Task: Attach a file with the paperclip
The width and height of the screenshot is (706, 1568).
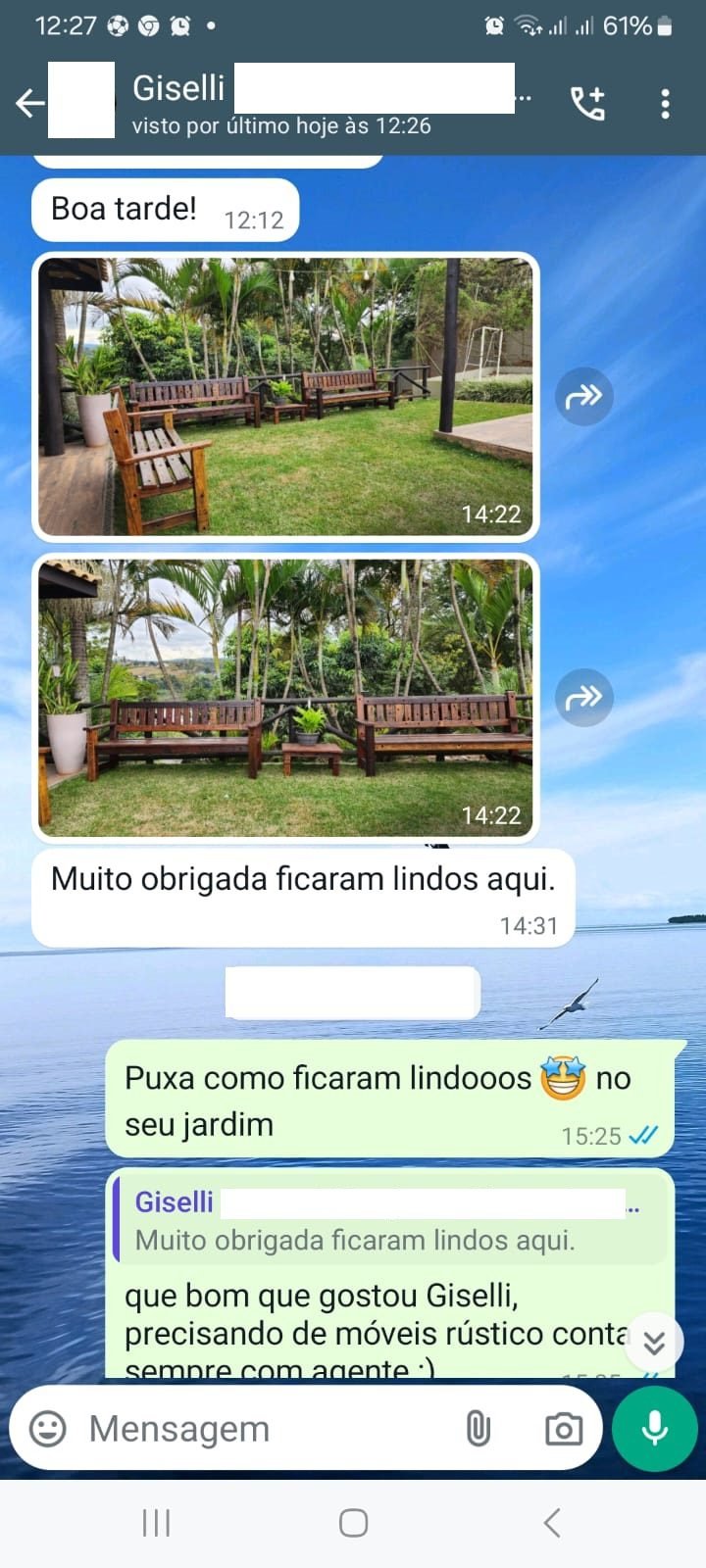Action: 478,1429
